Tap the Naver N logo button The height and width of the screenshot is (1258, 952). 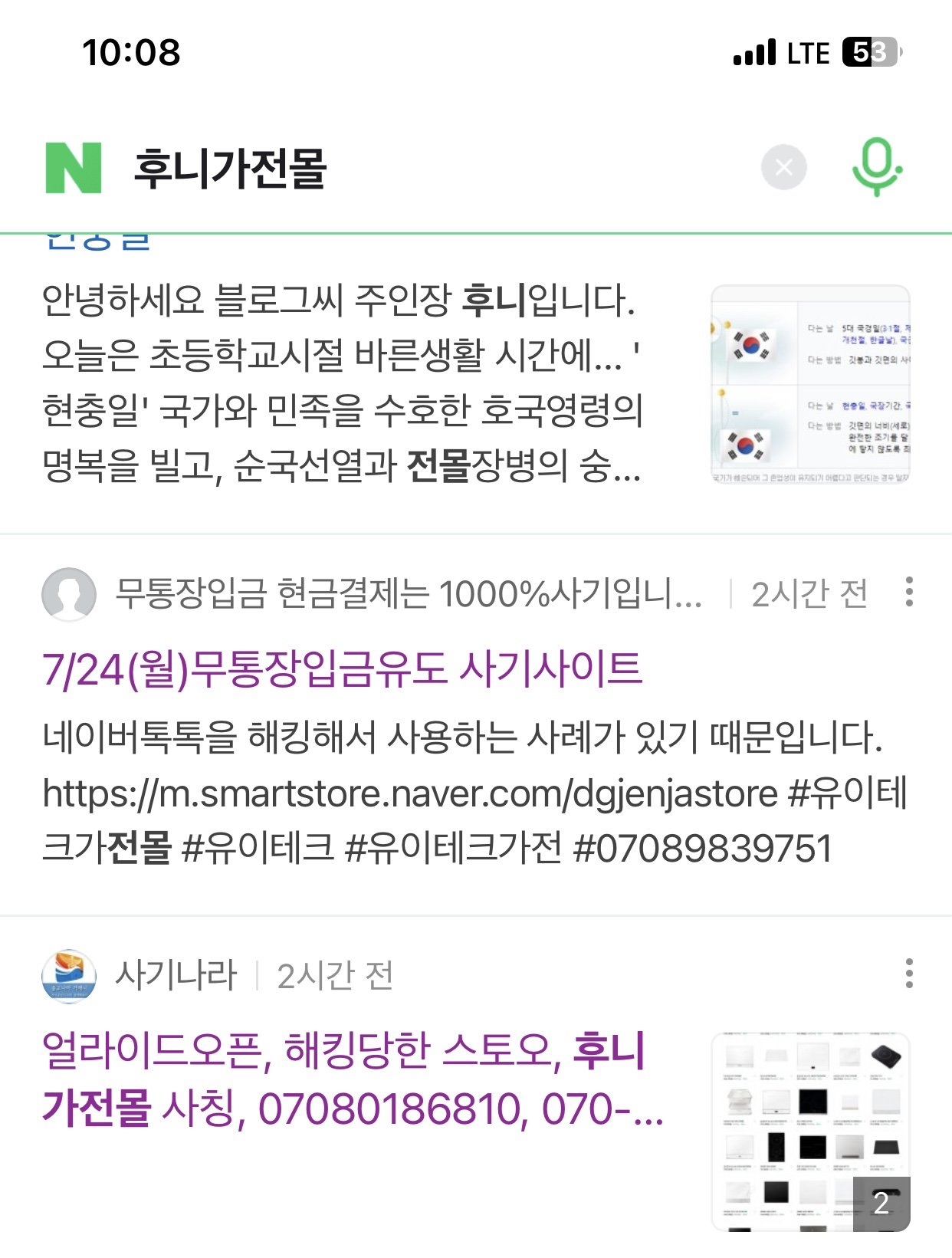[74, 168]
